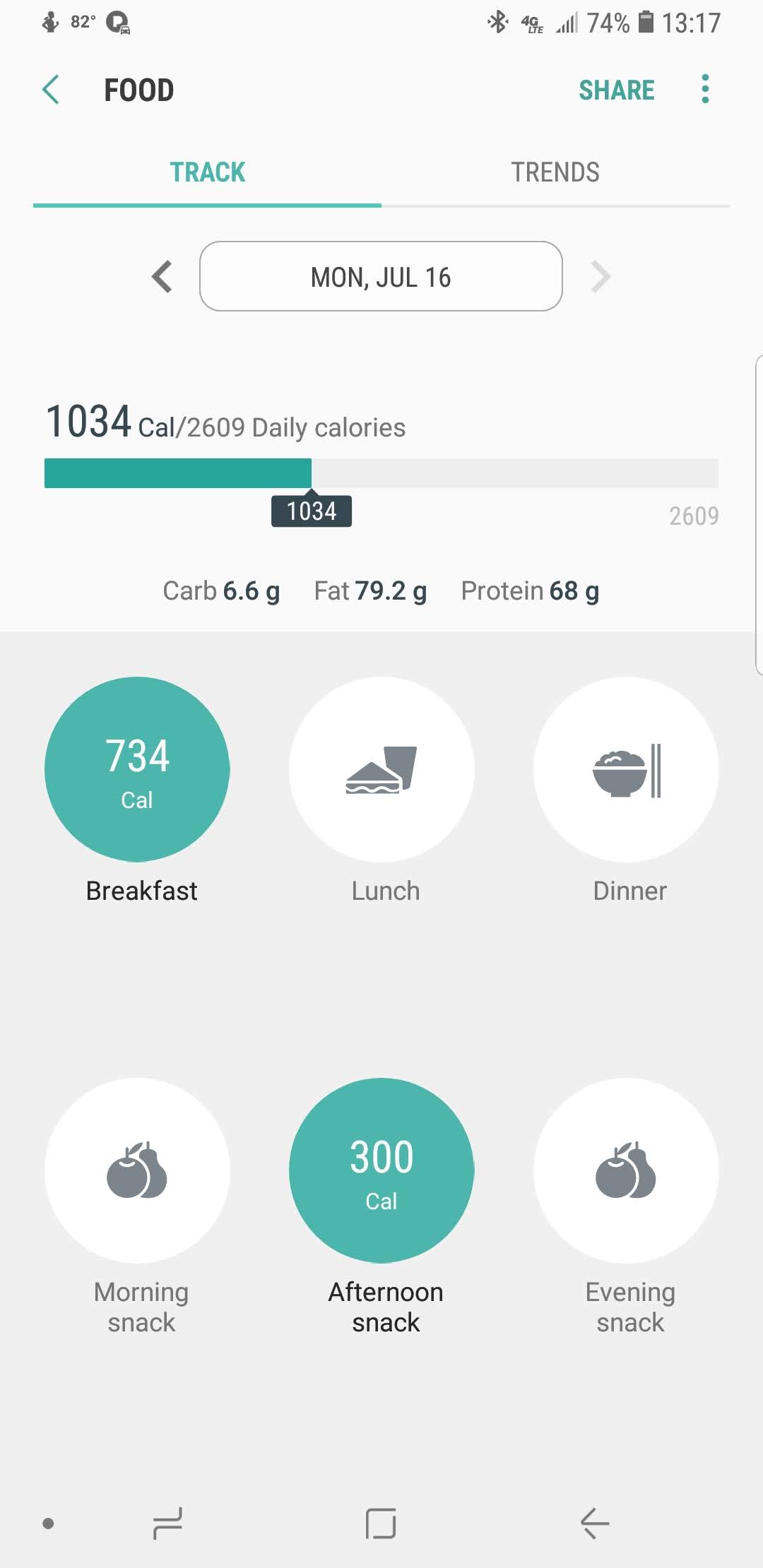
Task: Switch to the Trends tab
Action: pos(555,172)
